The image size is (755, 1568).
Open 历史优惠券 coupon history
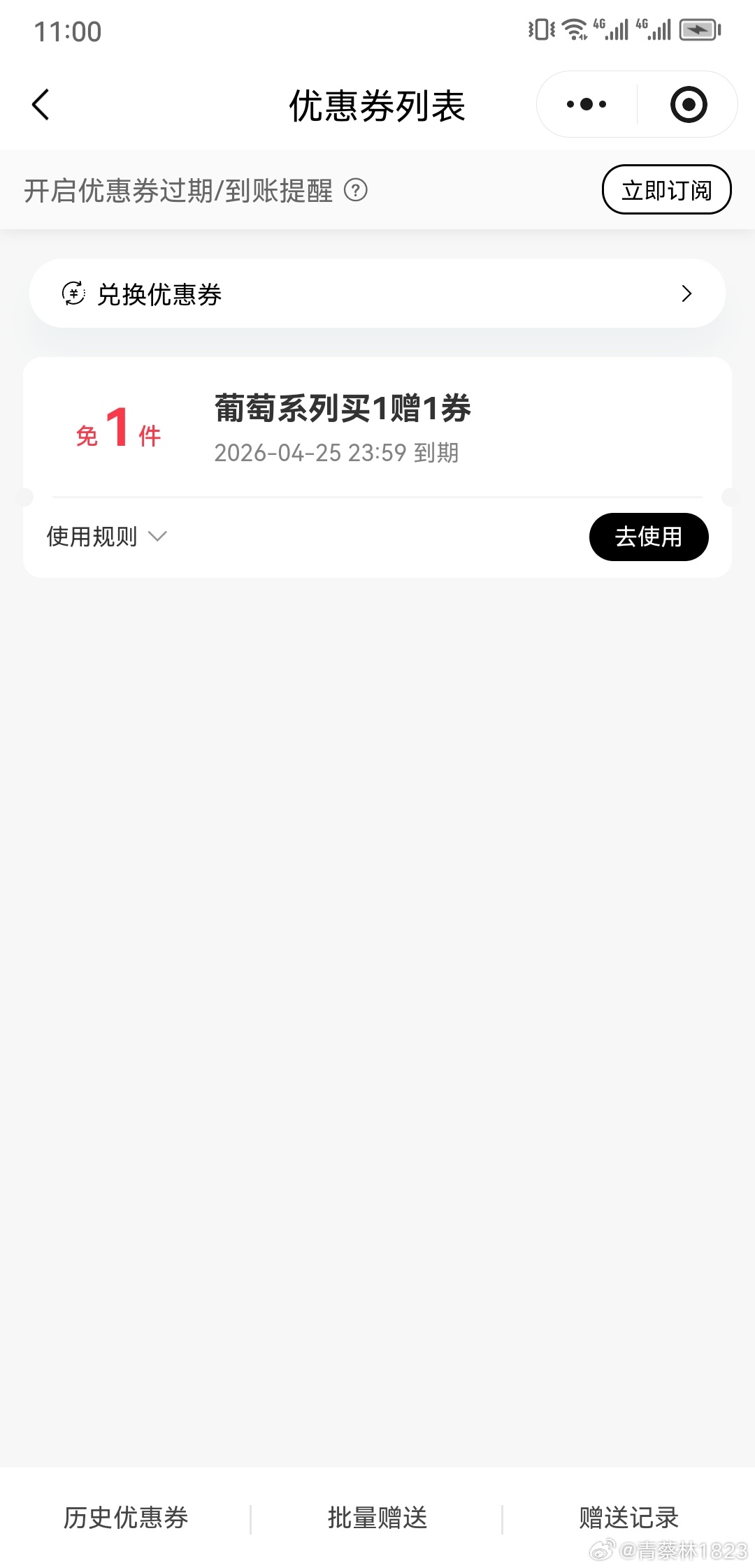[126, 1518]
